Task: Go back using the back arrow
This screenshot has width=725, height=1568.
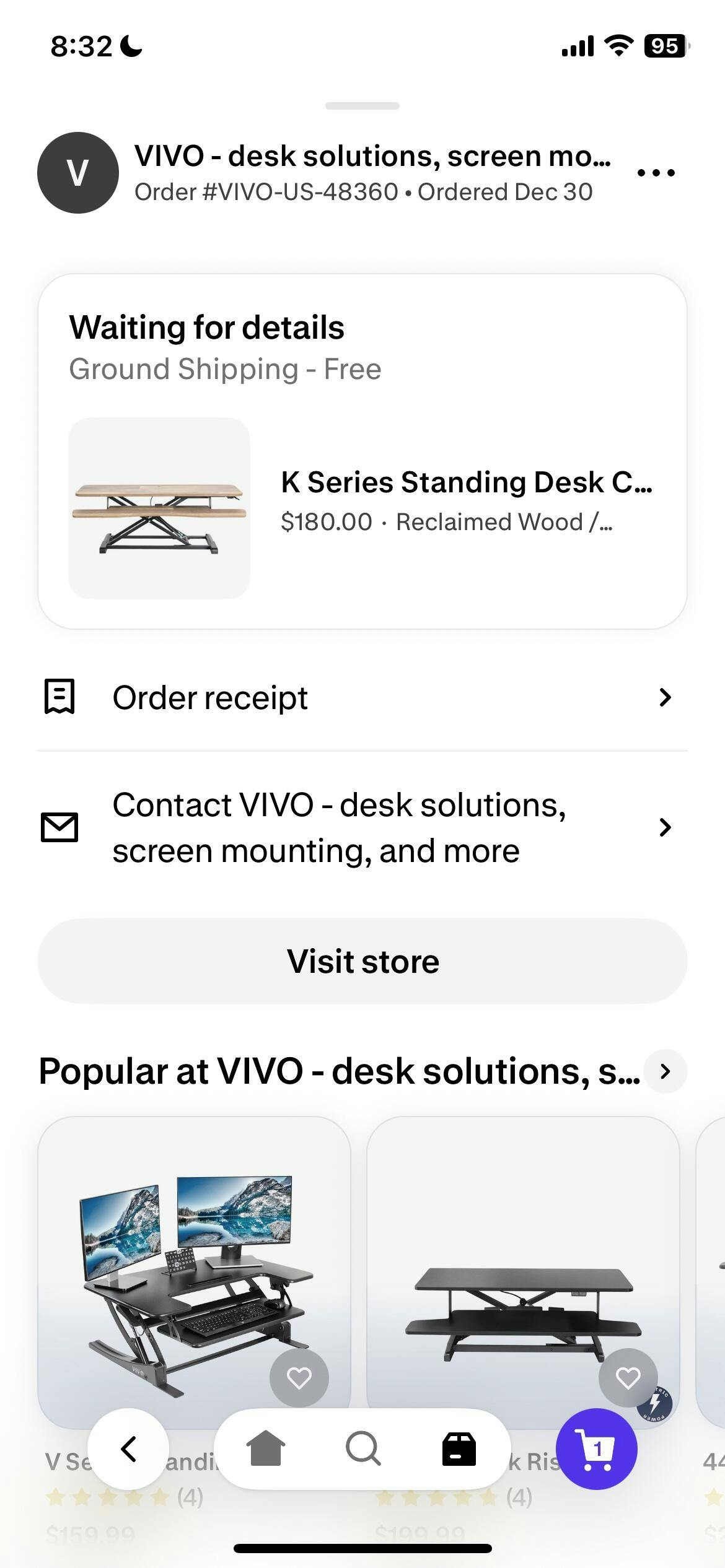Action: click(128, 1449)
